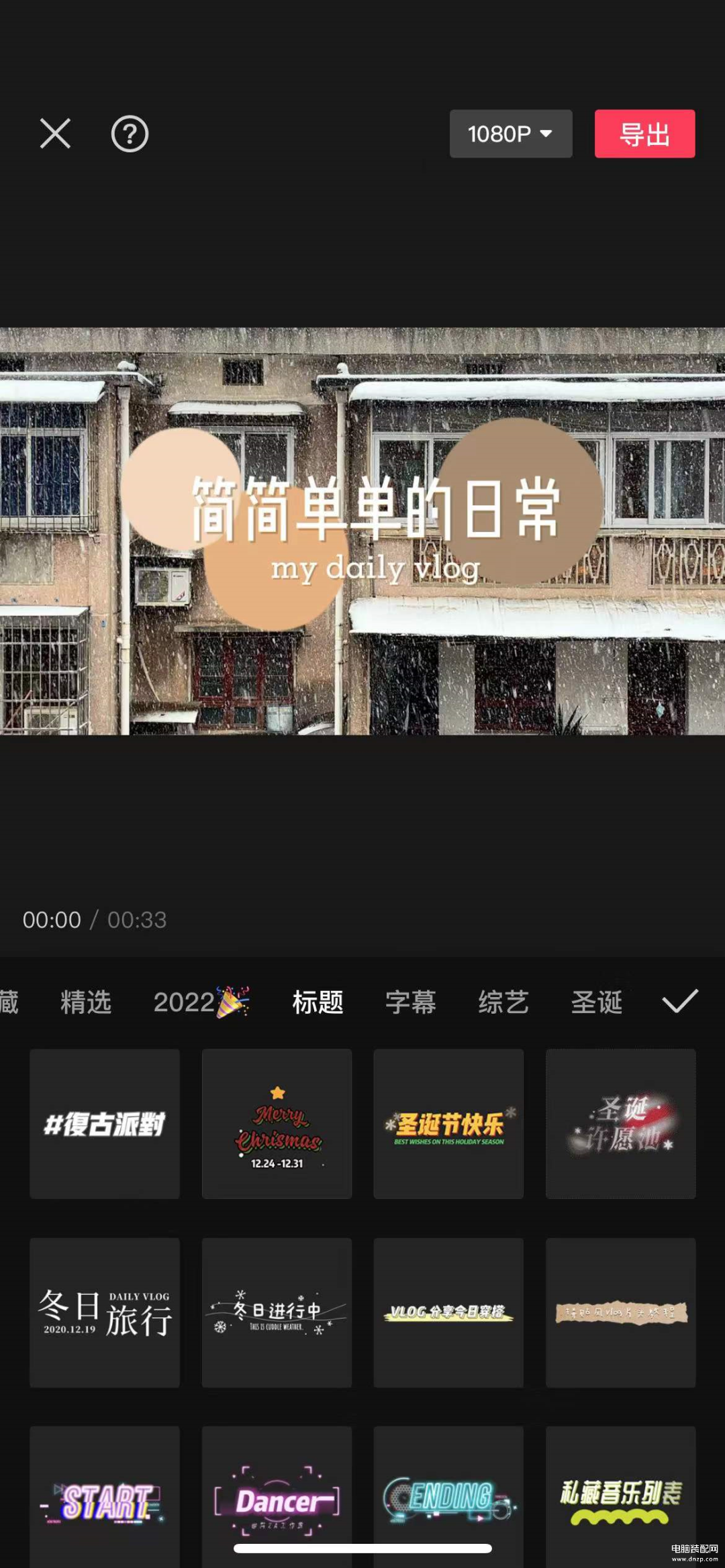Apply the 圣诞许愿池 text template
The height and width of the screenshot is (1568, 725).
[x=620, y=1124]
